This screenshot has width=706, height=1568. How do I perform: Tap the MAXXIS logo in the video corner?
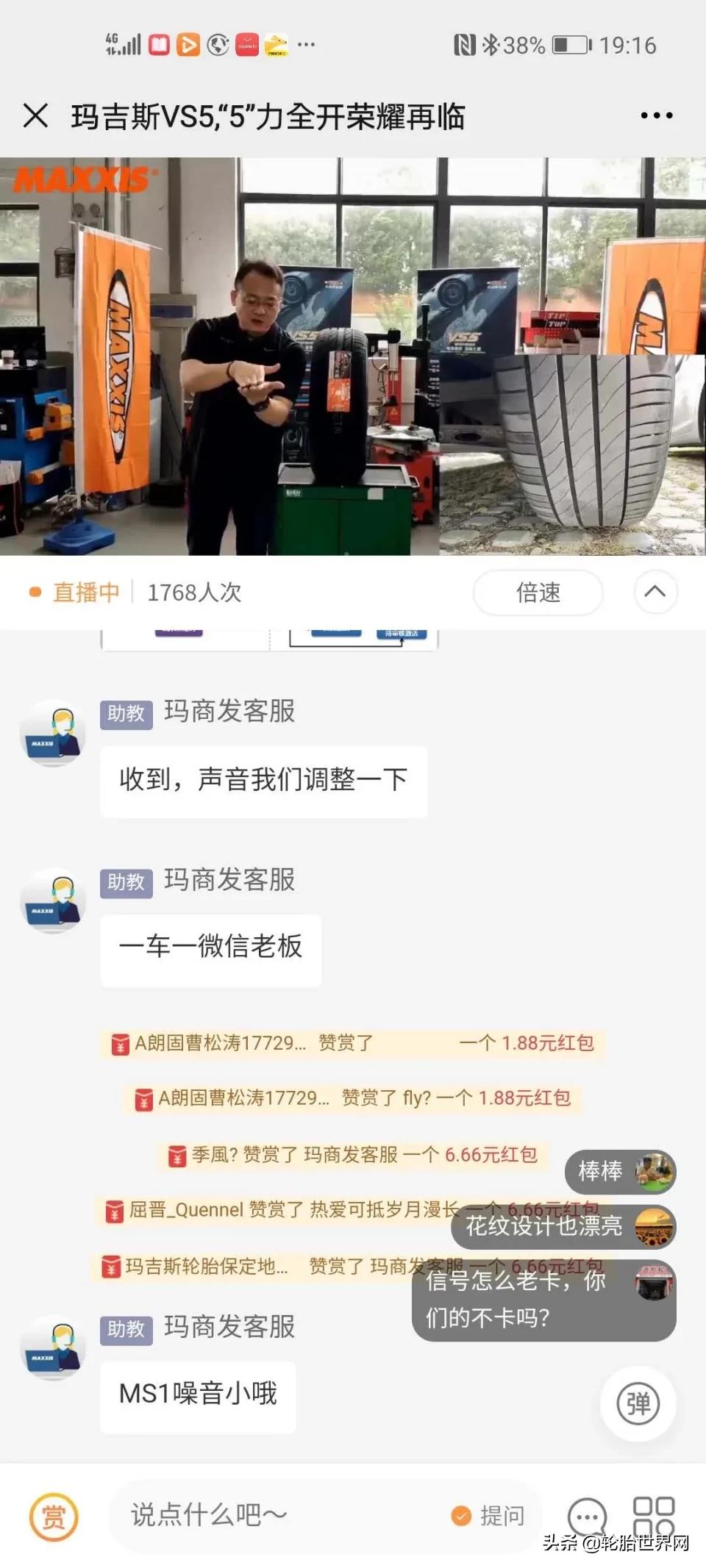coord(85,180)
